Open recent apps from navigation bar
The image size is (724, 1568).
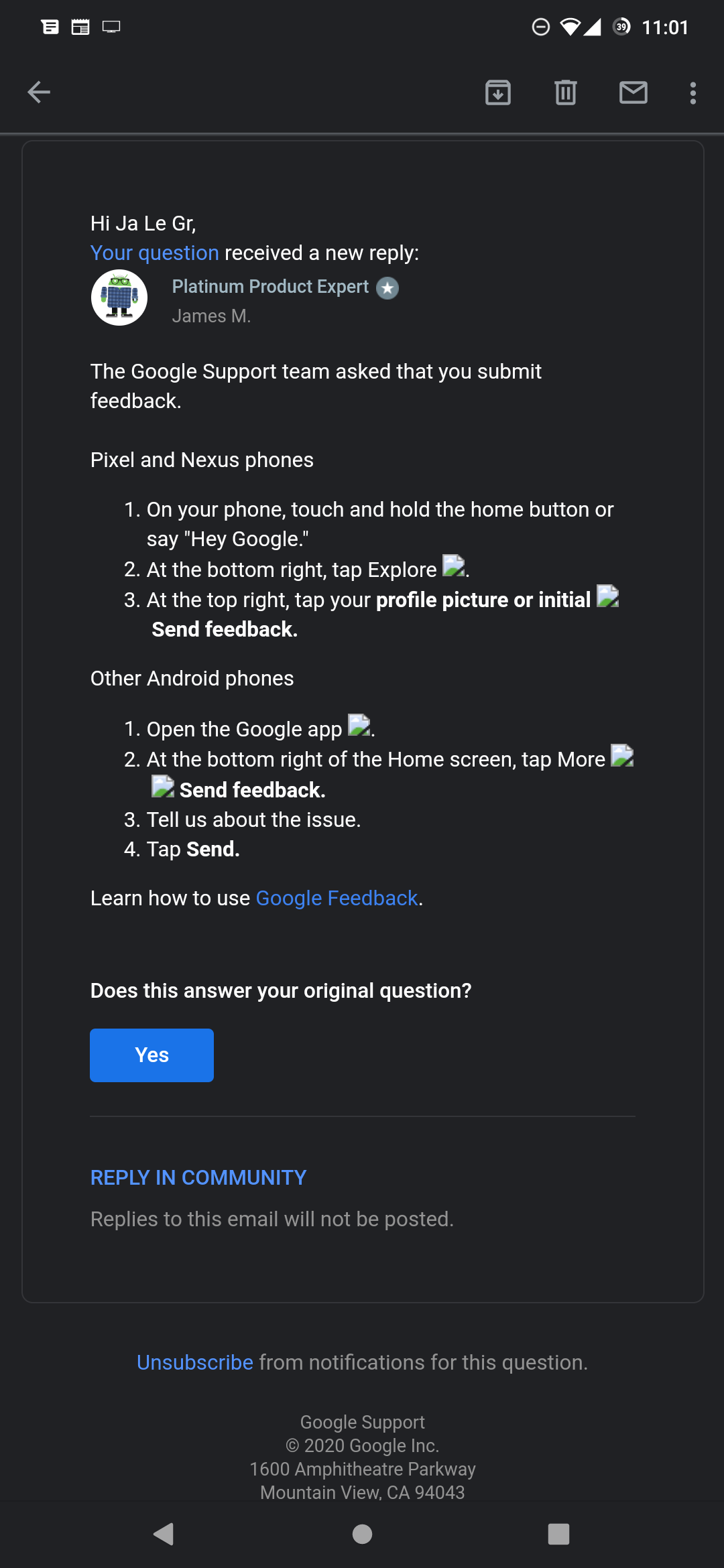558,1534
